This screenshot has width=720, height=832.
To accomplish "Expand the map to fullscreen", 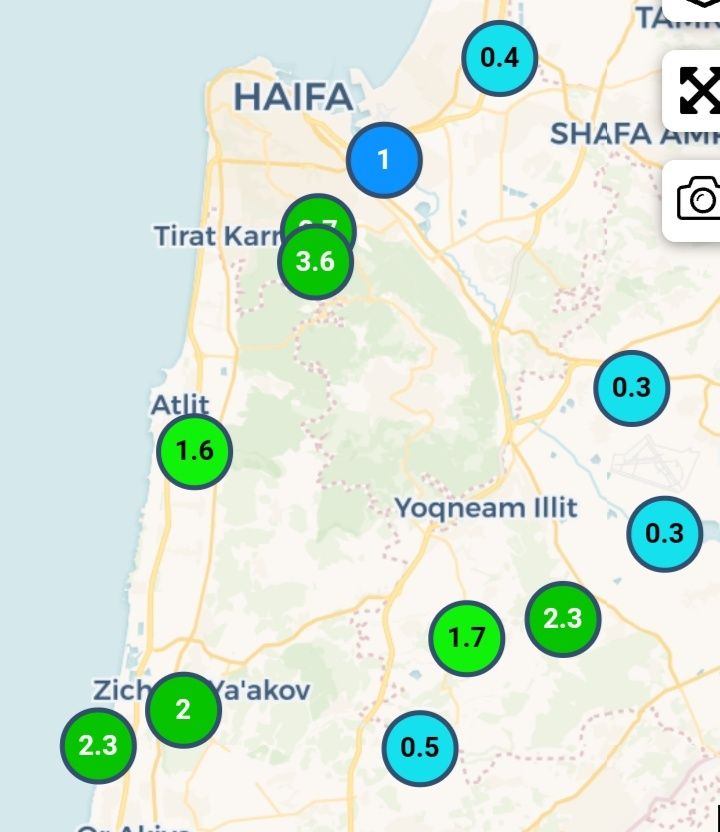I will point(698,92).
